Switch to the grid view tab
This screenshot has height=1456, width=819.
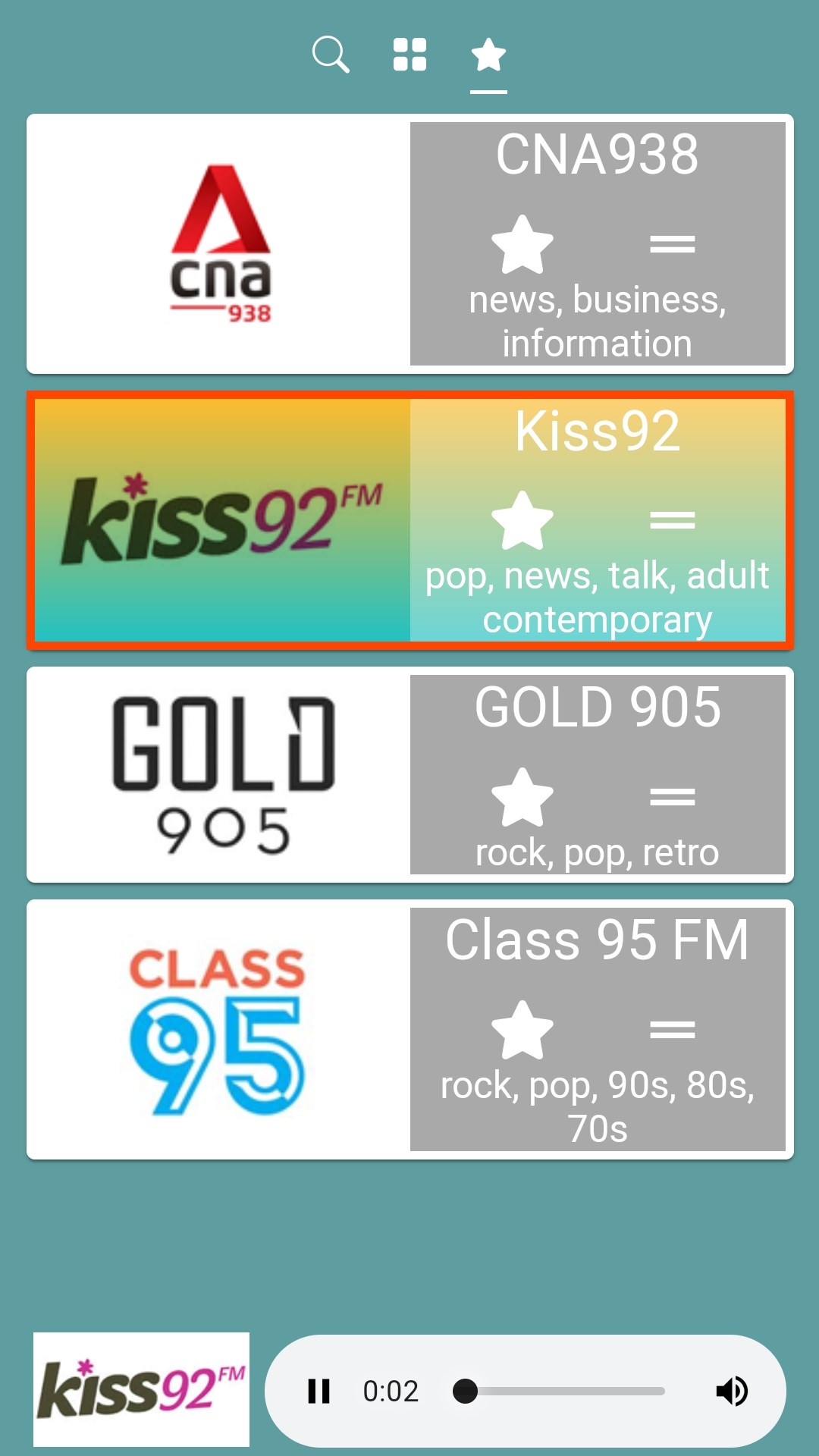pyautogui.click(x=409, y=55)
